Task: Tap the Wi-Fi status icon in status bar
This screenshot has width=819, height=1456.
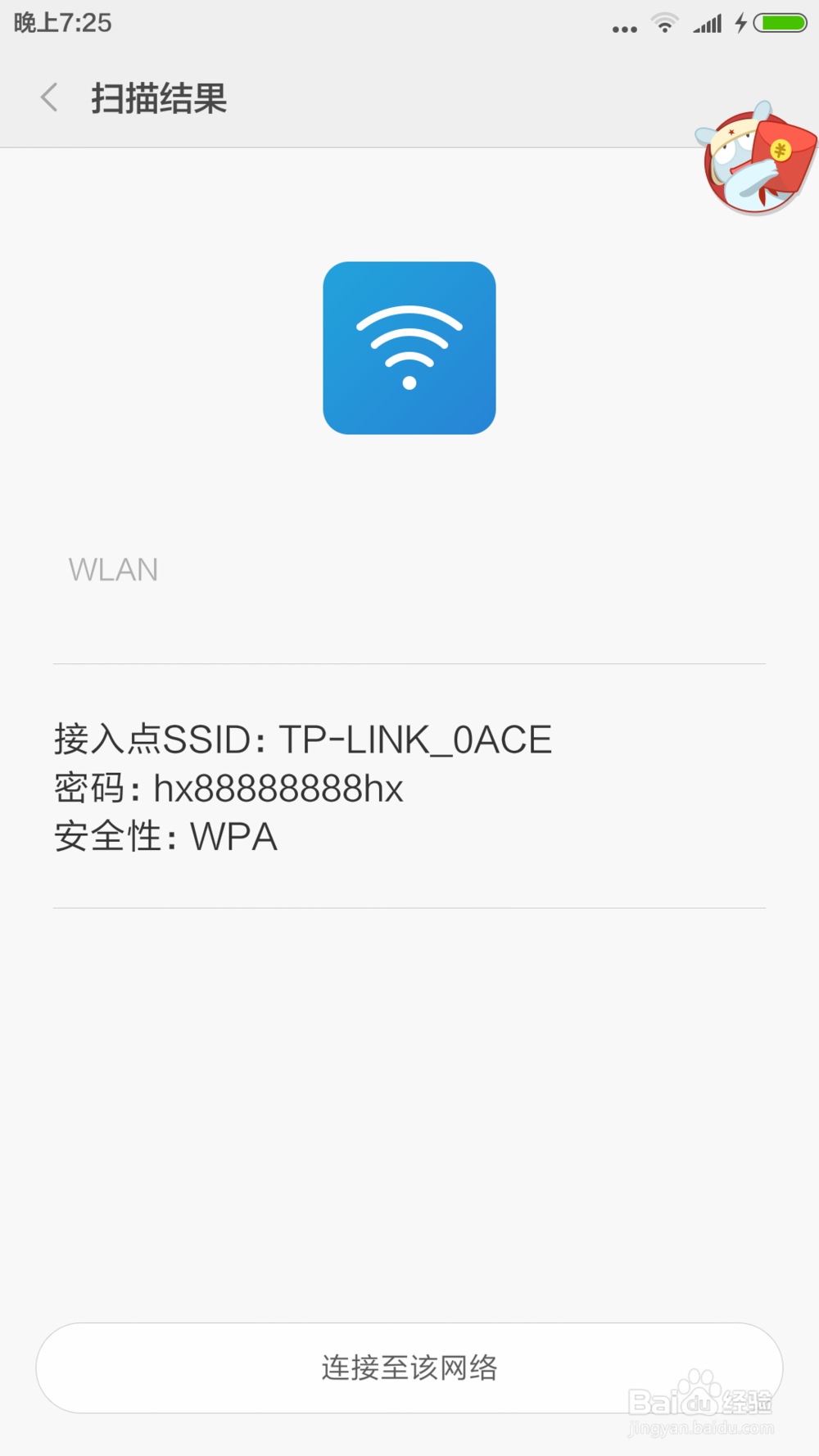Action: pyautogui.click(x=663, y=24)
